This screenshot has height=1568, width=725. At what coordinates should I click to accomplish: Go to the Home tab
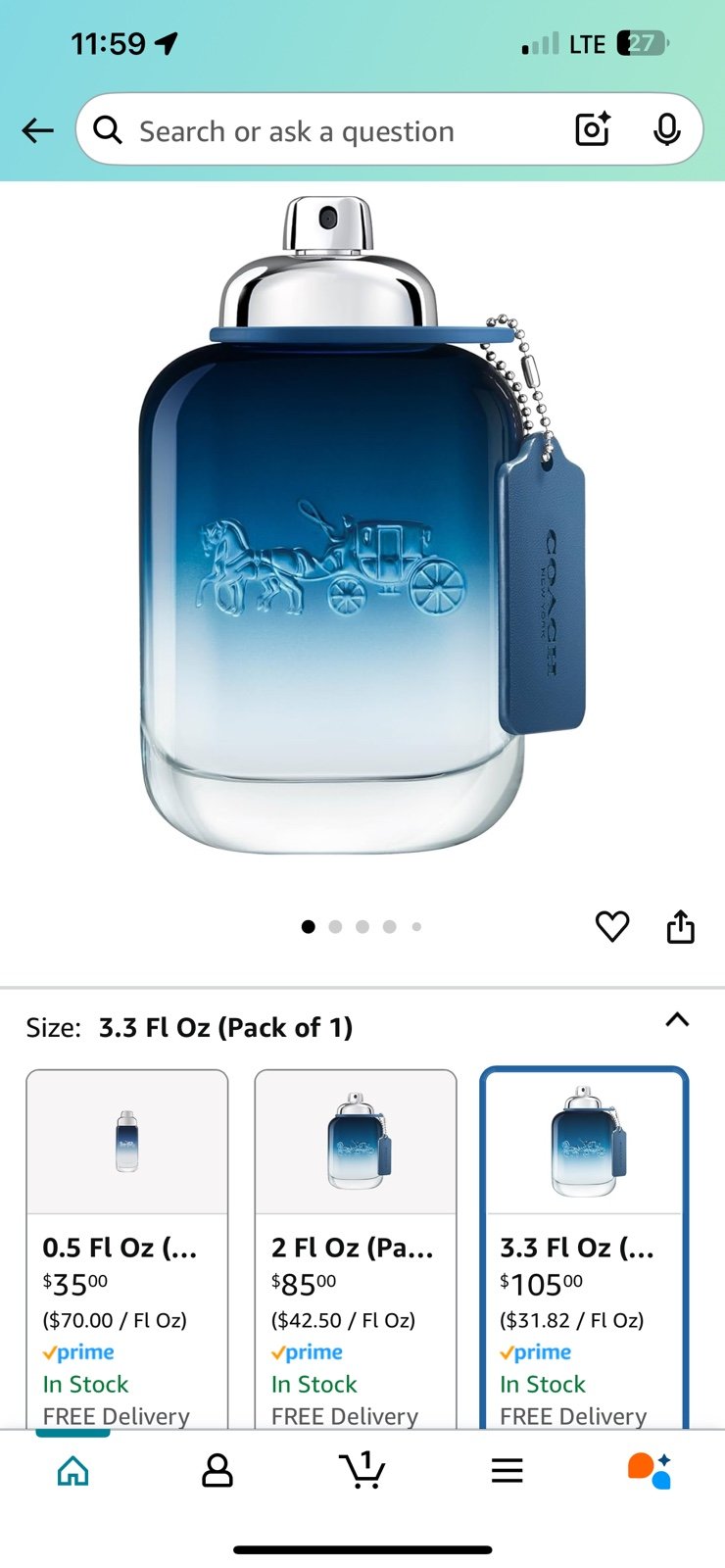click(x=73, y=1471)
